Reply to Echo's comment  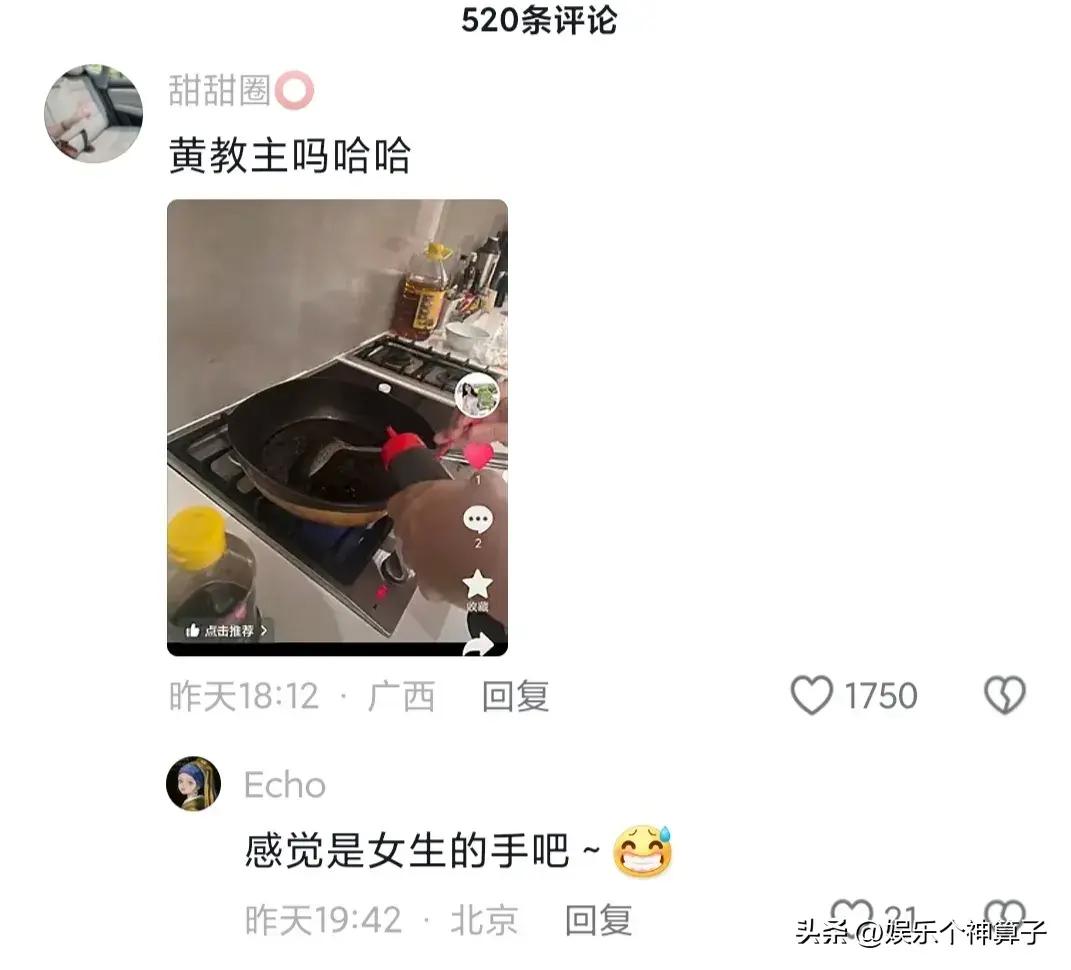tap(598, 920)
